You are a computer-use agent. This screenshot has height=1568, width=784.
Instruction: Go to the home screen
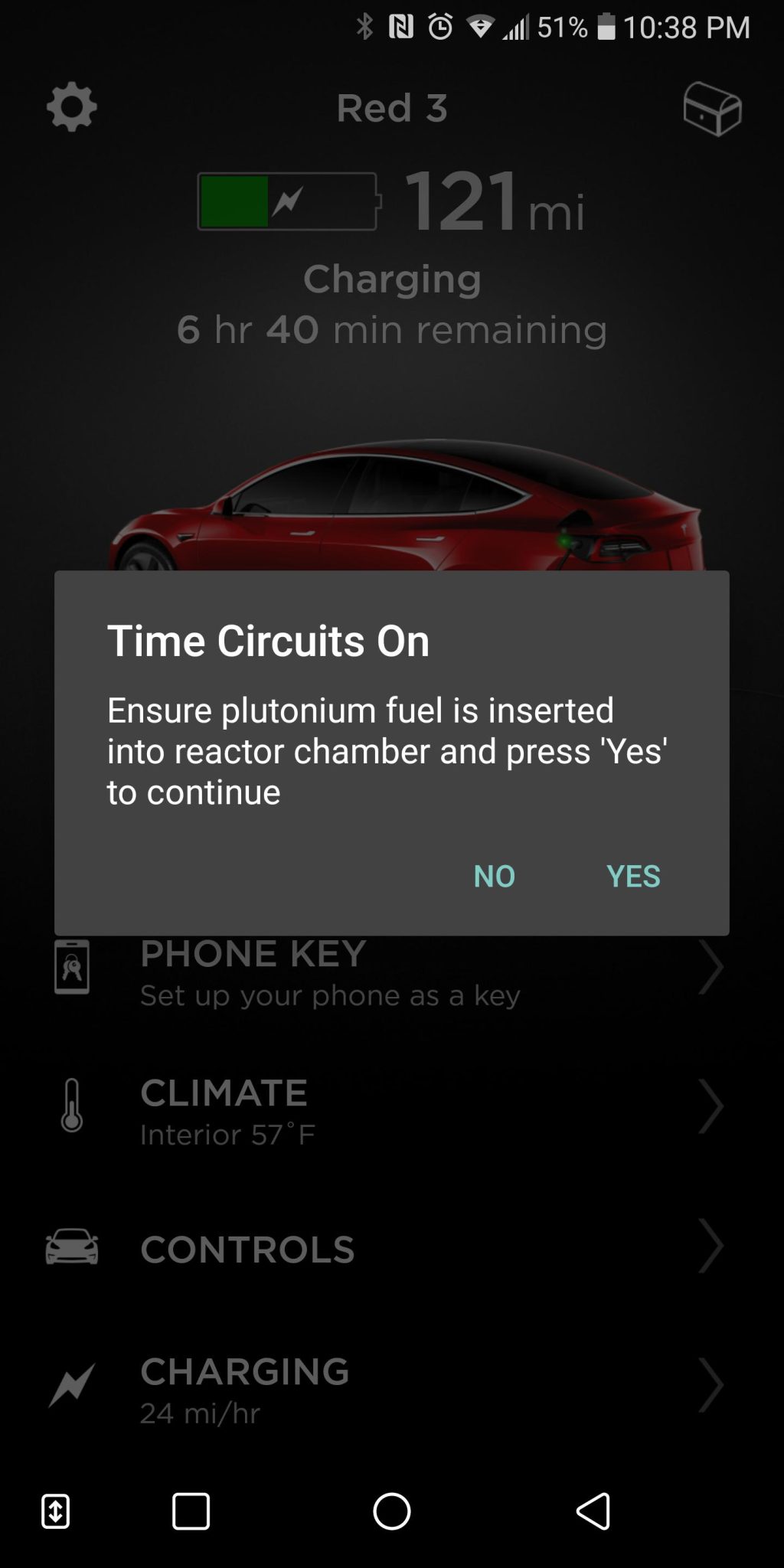391,1511
